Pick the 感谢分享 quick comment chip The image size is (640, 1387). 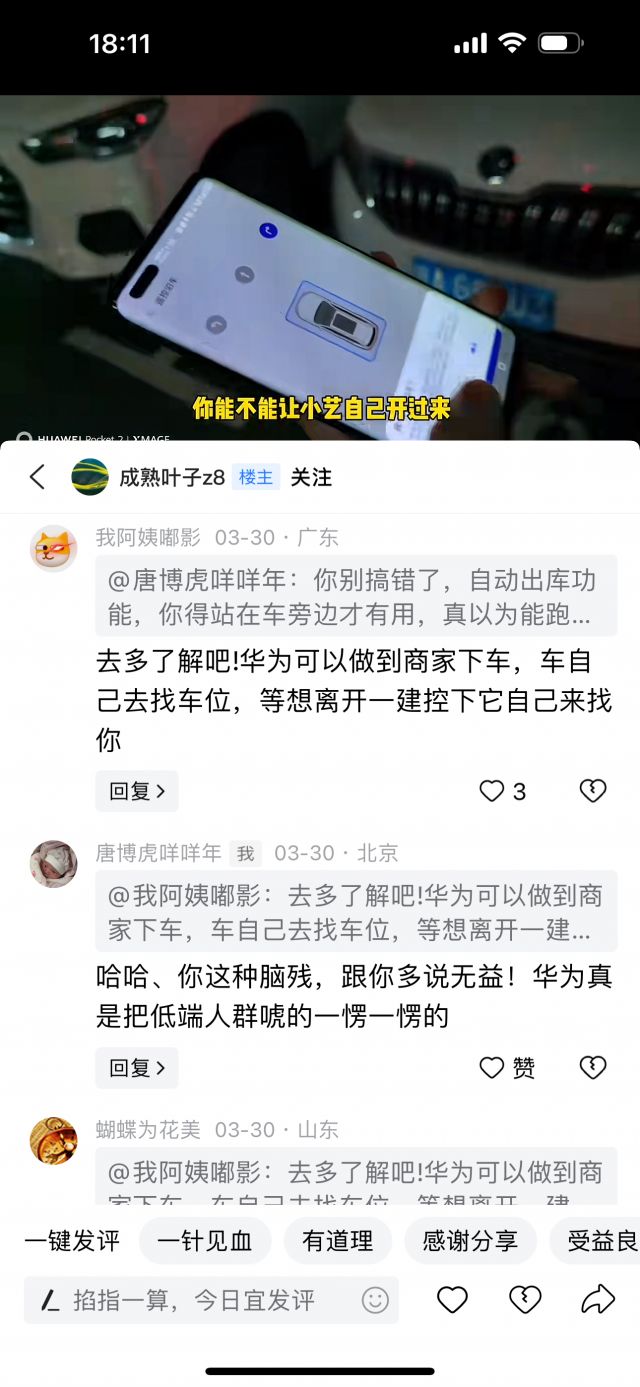[470, 1241]
